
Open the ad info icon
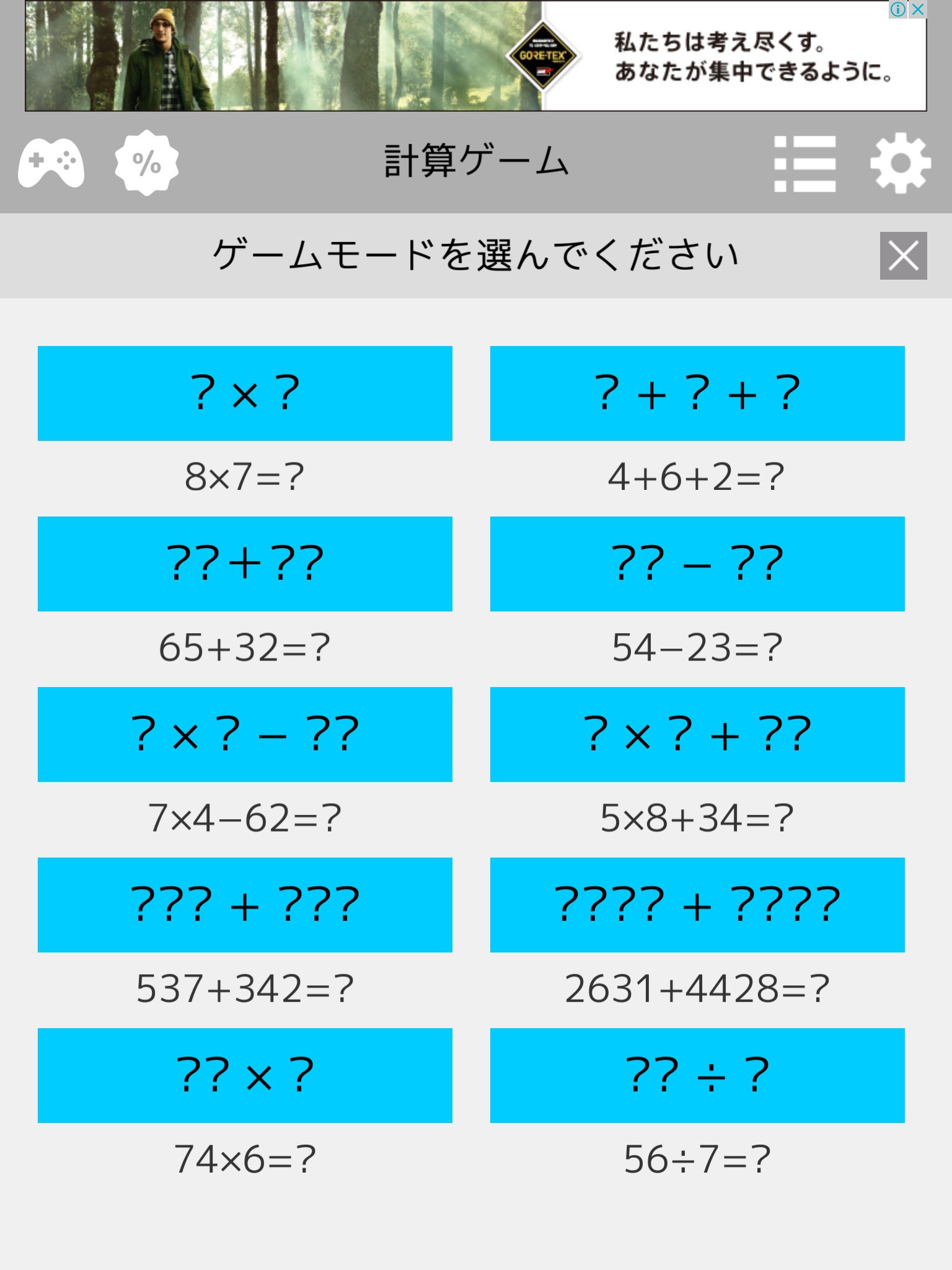897,9
